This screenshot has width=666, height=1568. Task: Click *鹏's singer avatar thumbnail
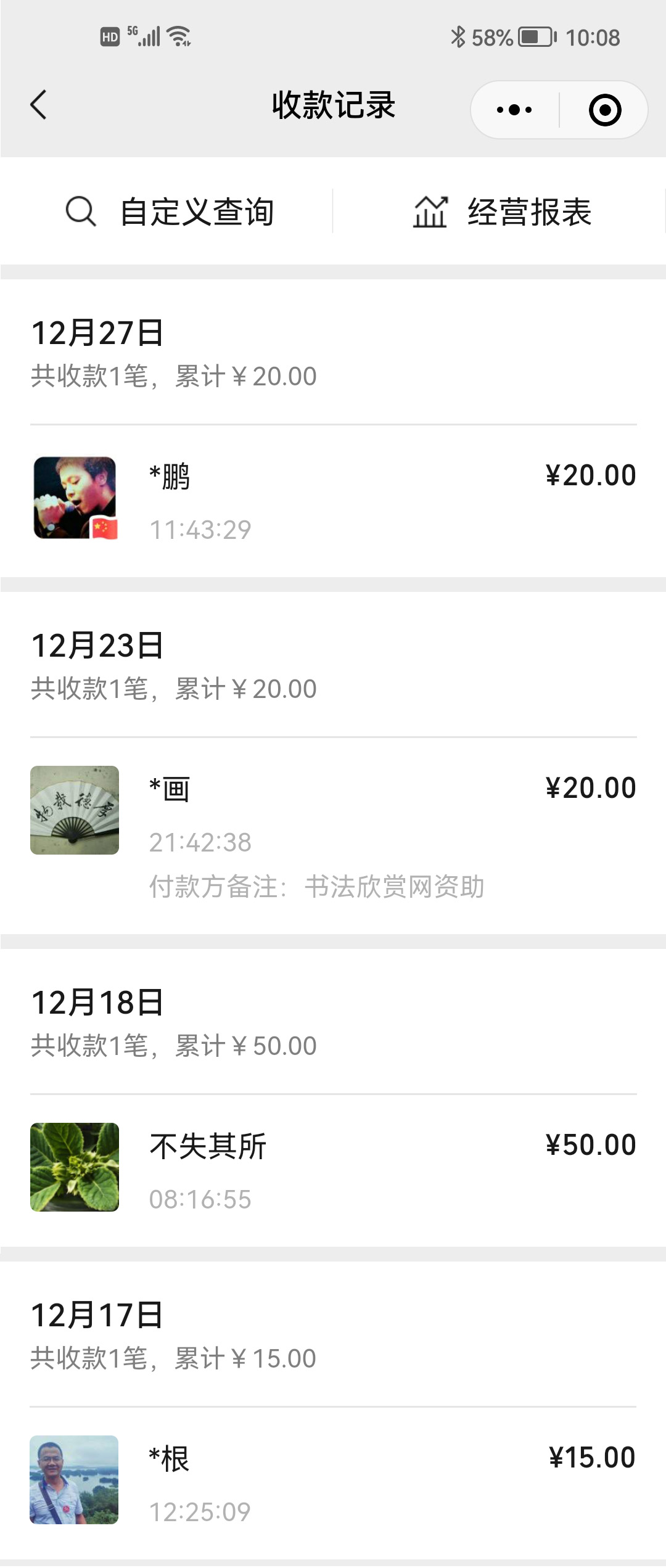point(75,496)
